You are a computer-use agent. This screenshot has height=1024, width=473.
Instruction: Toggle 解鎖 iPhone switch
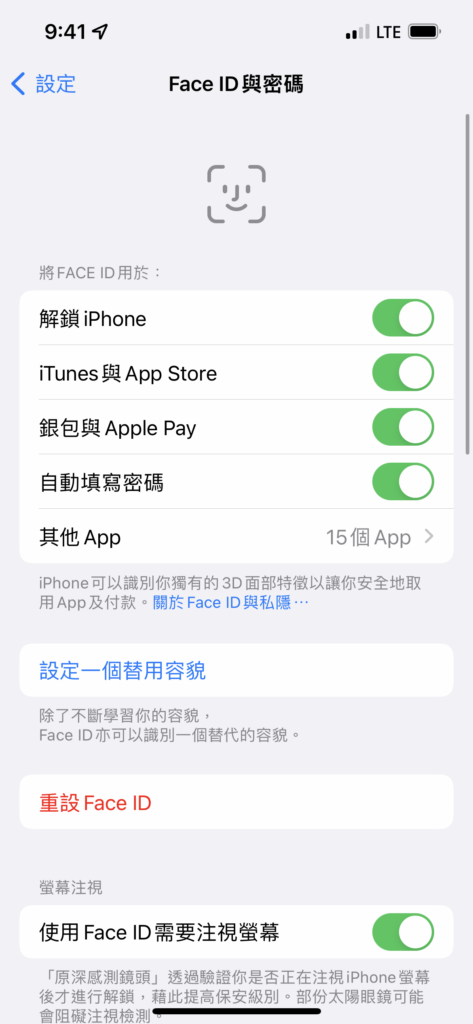click(x=402, y=318)
